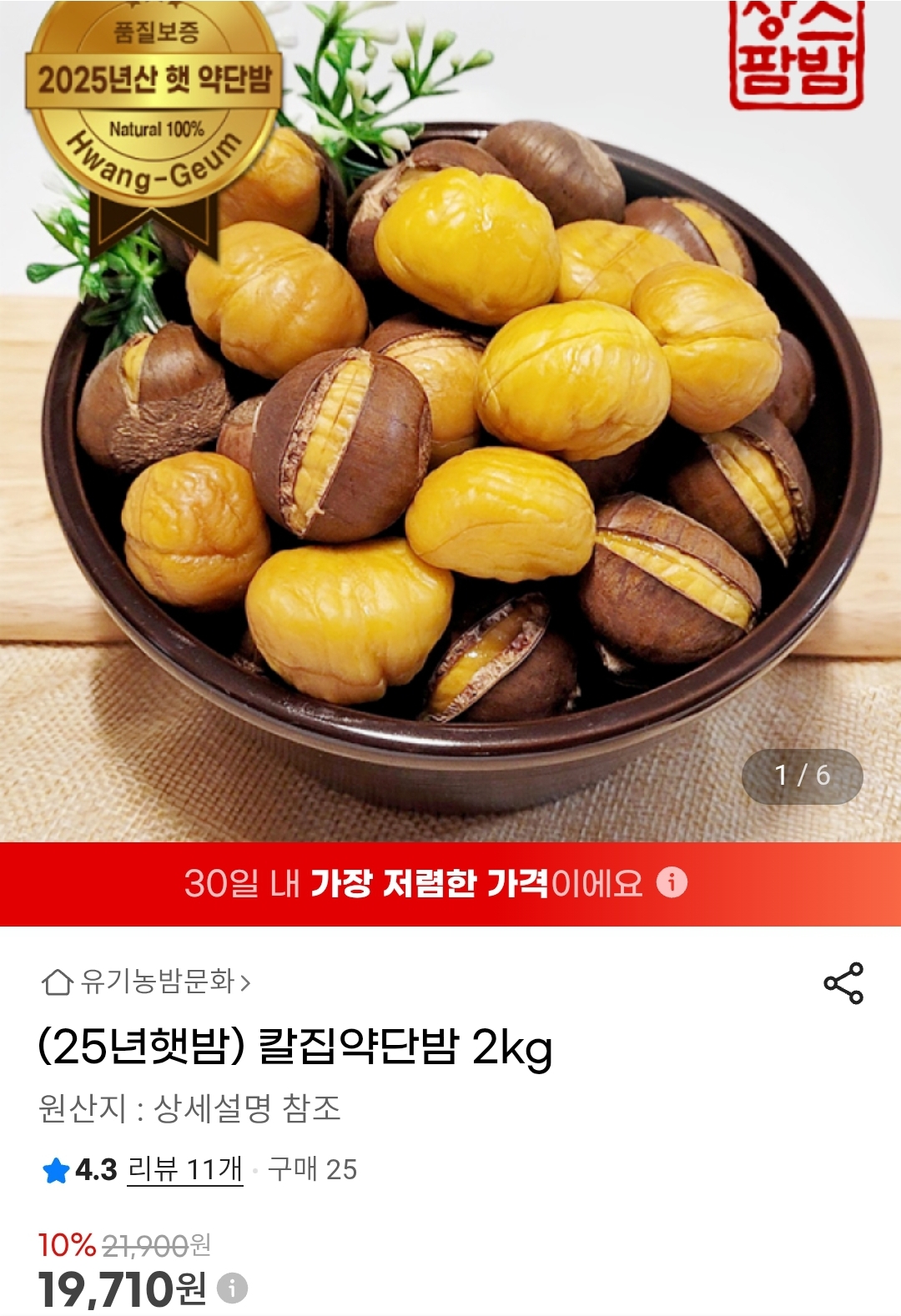The height and width of the screenshot is (1316, 901).
Task: Open the 유기농밤문화 store page
Action: (147, 982)
